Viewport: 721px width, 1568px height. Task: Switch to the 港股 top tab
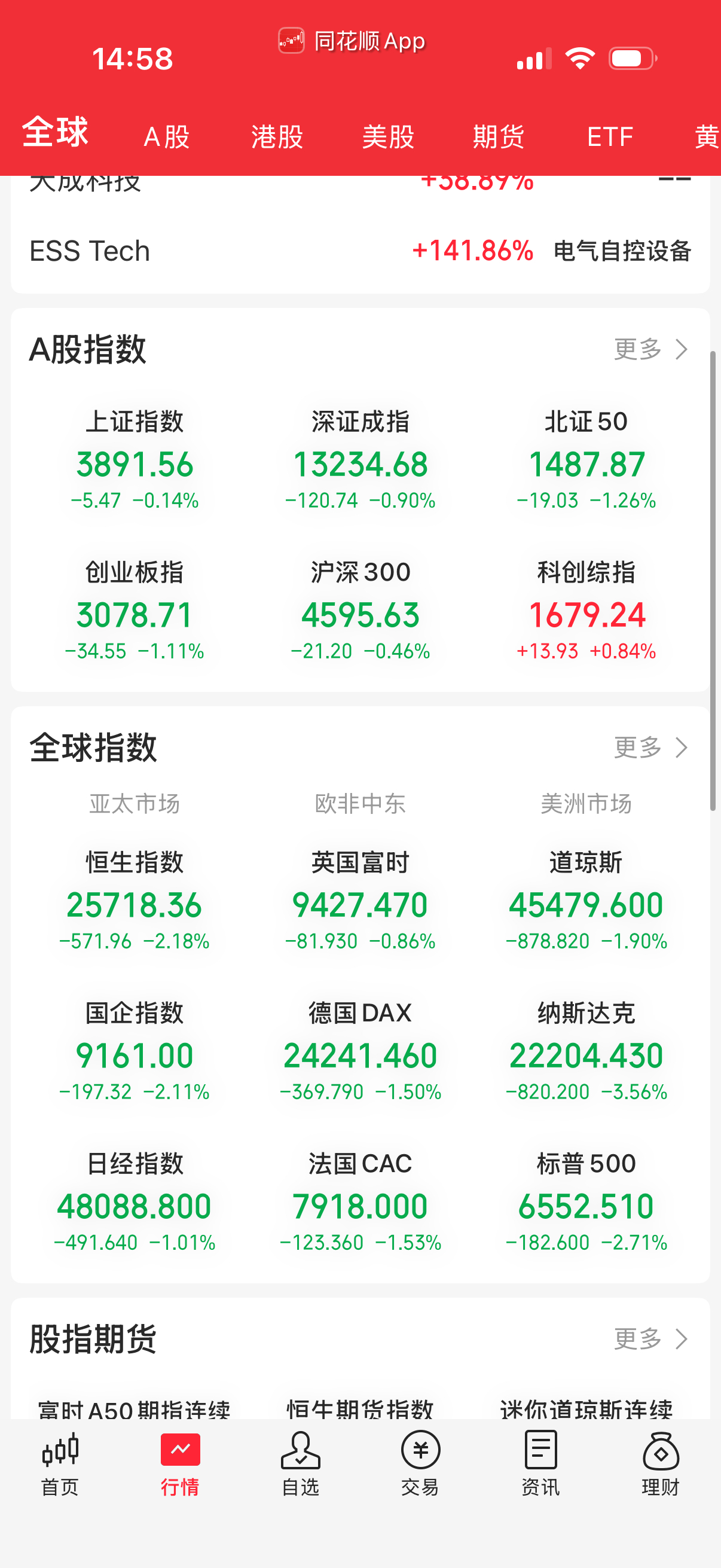(x=277, y=136)
